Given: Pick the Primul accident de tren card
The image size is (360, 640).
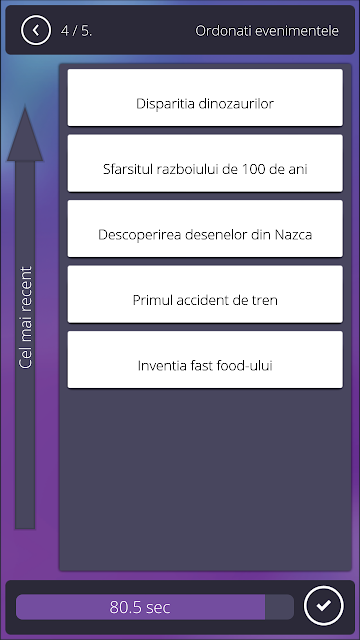Looking at the screenshot, I should click(x=205, y=294).
